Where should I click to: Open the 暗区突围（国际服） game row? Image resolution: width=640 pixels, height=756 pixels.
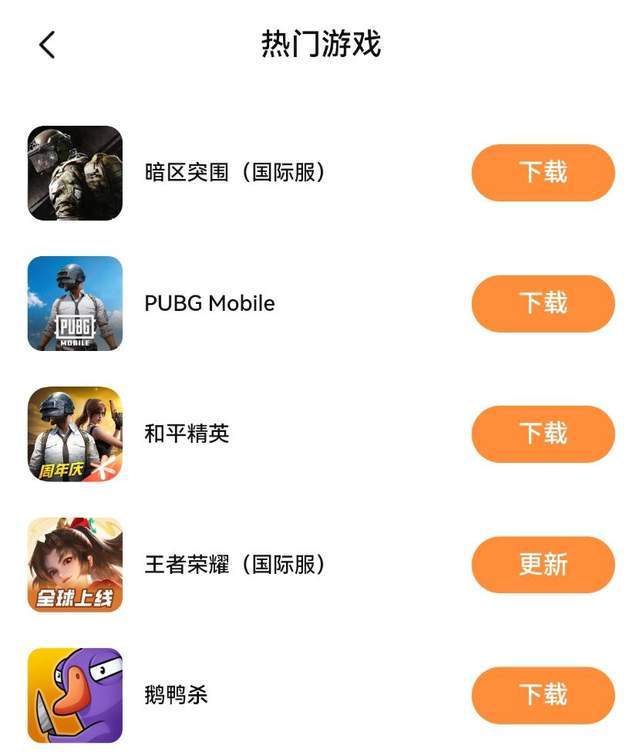coord(235,172)
